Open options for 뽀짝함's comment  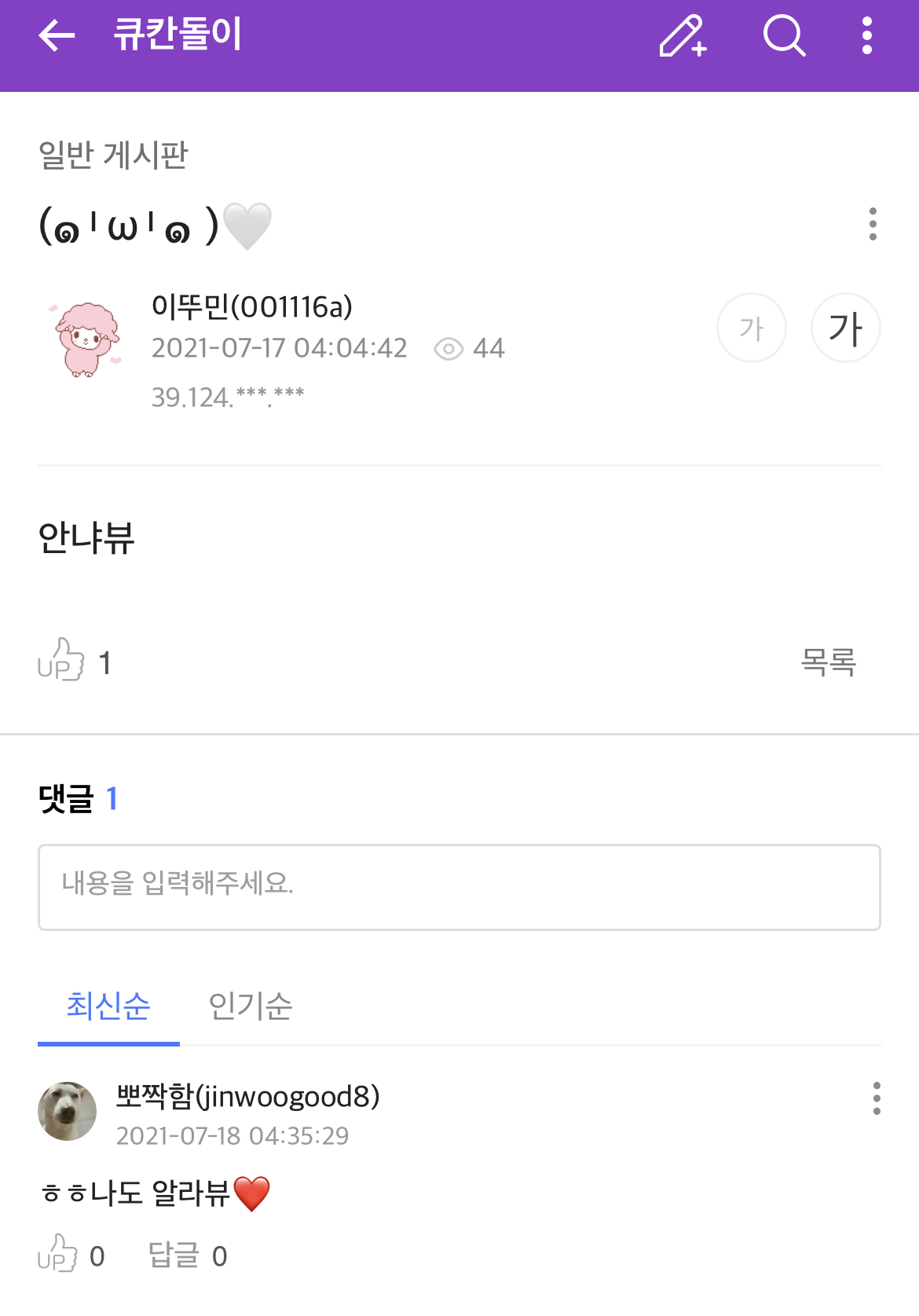(877, 1098)
